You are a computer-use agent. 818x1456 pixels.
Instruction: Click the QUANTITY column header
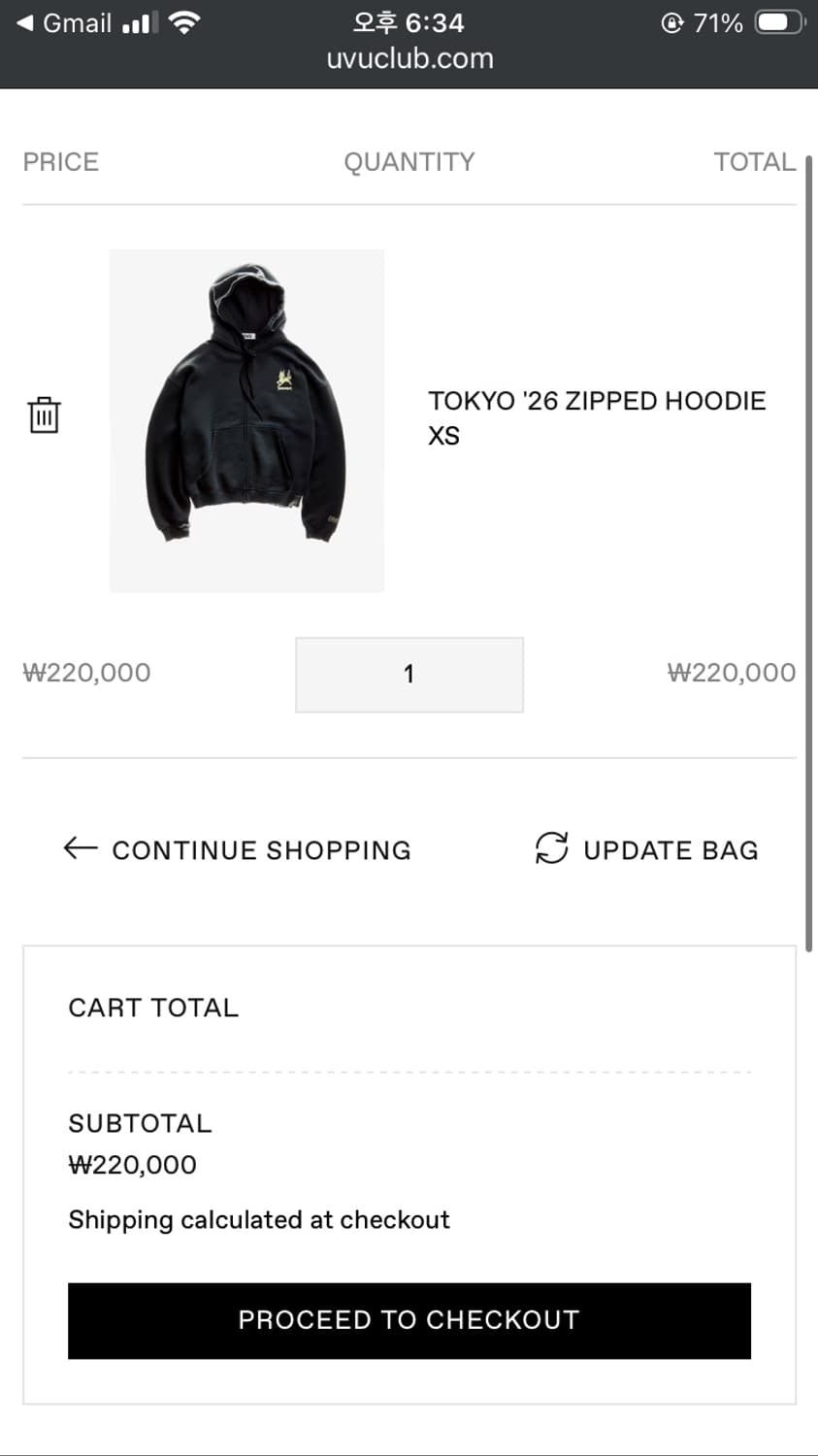click(x=409, y=162)
